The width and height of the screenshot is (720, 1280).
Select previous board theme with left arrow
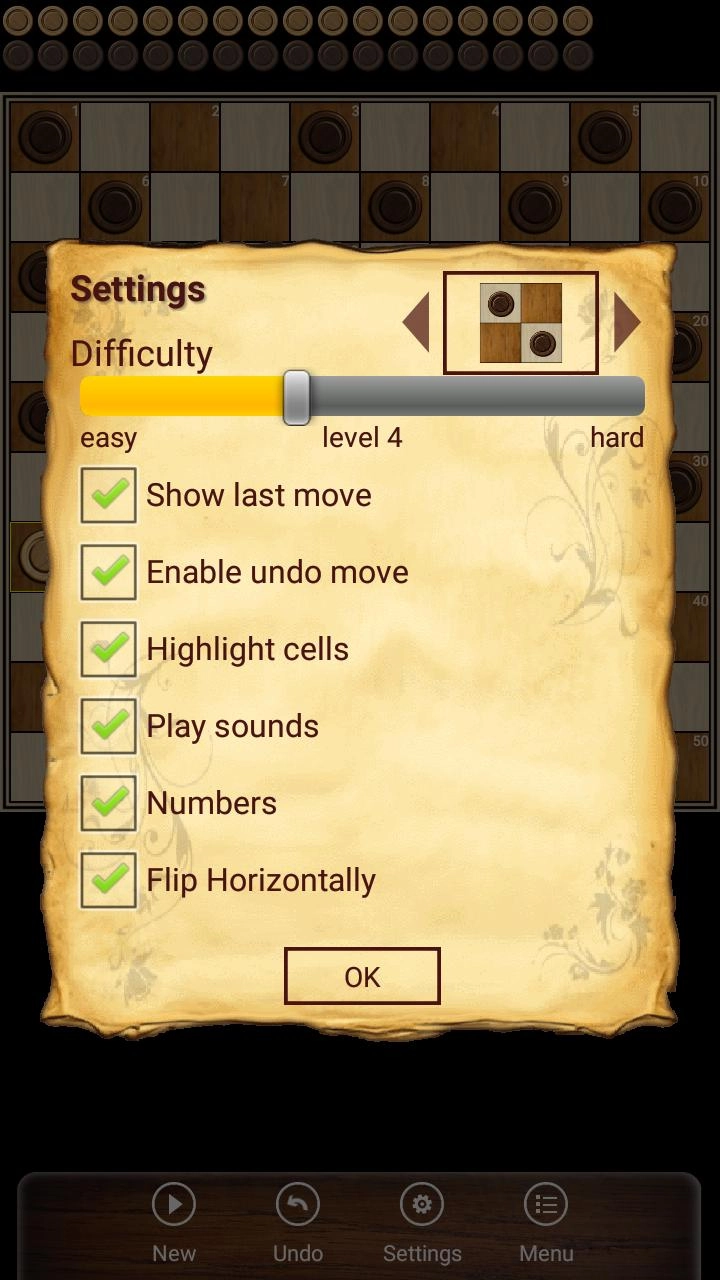click(x=416, y=322)
